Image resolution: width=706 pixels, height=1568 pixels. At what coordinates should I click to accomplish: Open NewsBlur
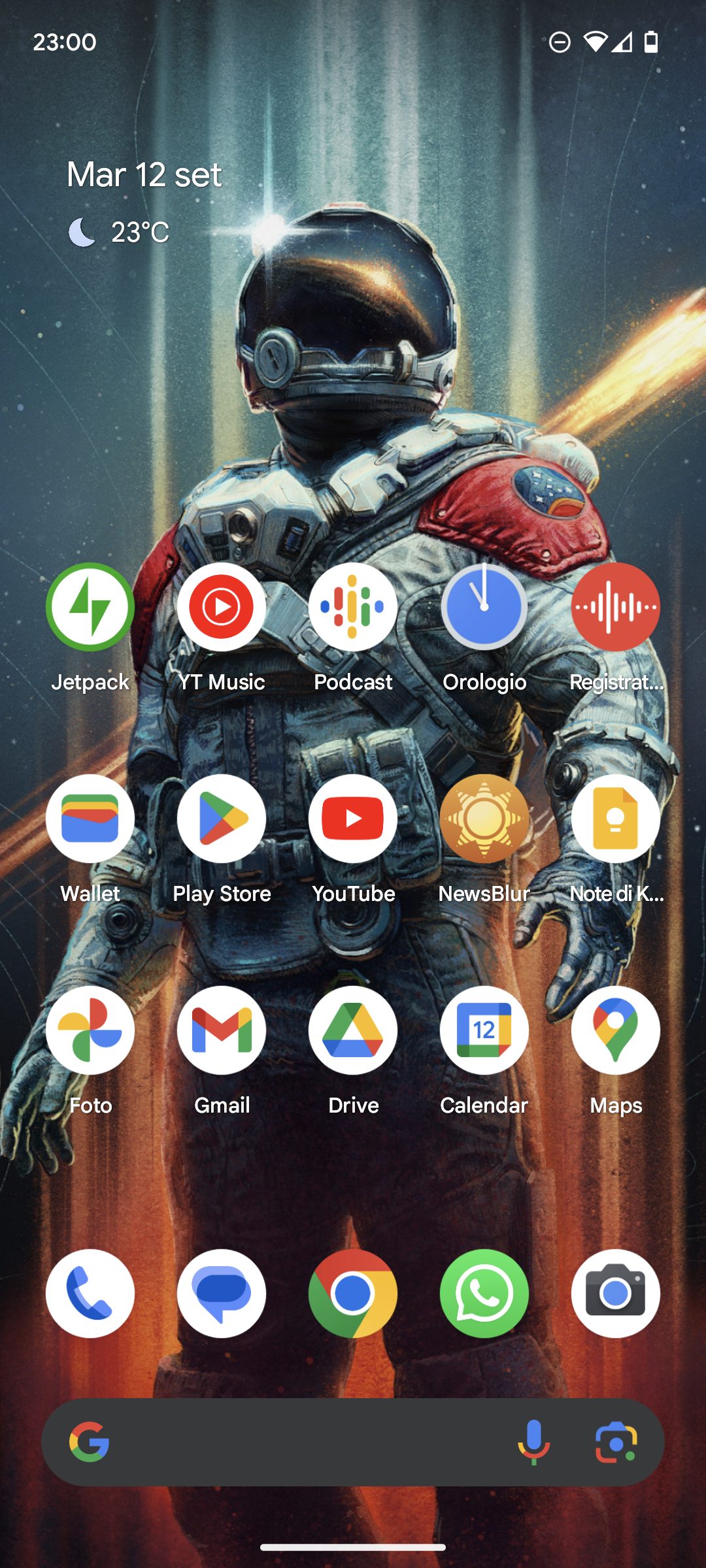(484, 819)
